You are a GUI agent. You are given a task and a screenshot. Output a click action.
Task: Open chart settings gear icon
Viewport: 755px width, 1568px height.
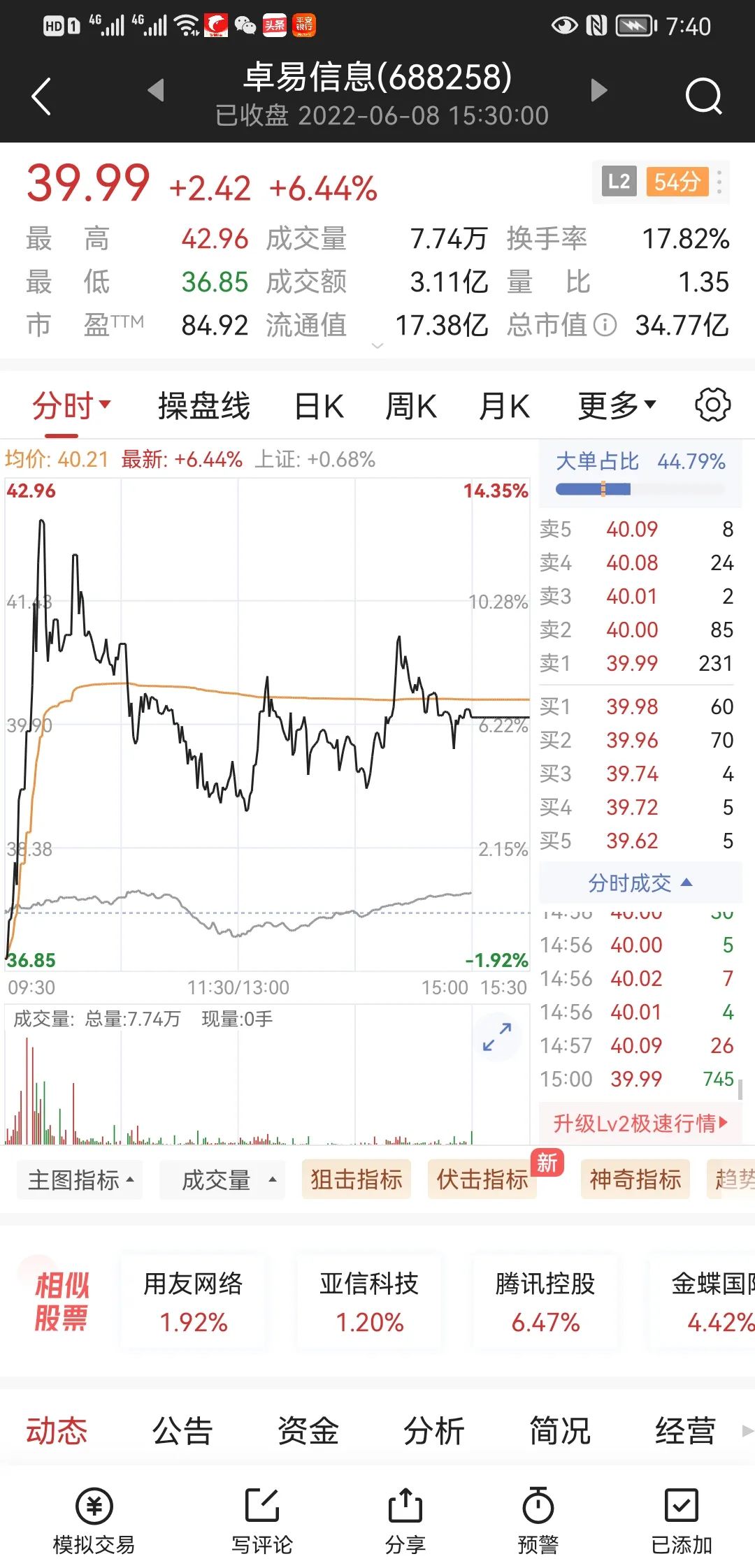point(712,405)
